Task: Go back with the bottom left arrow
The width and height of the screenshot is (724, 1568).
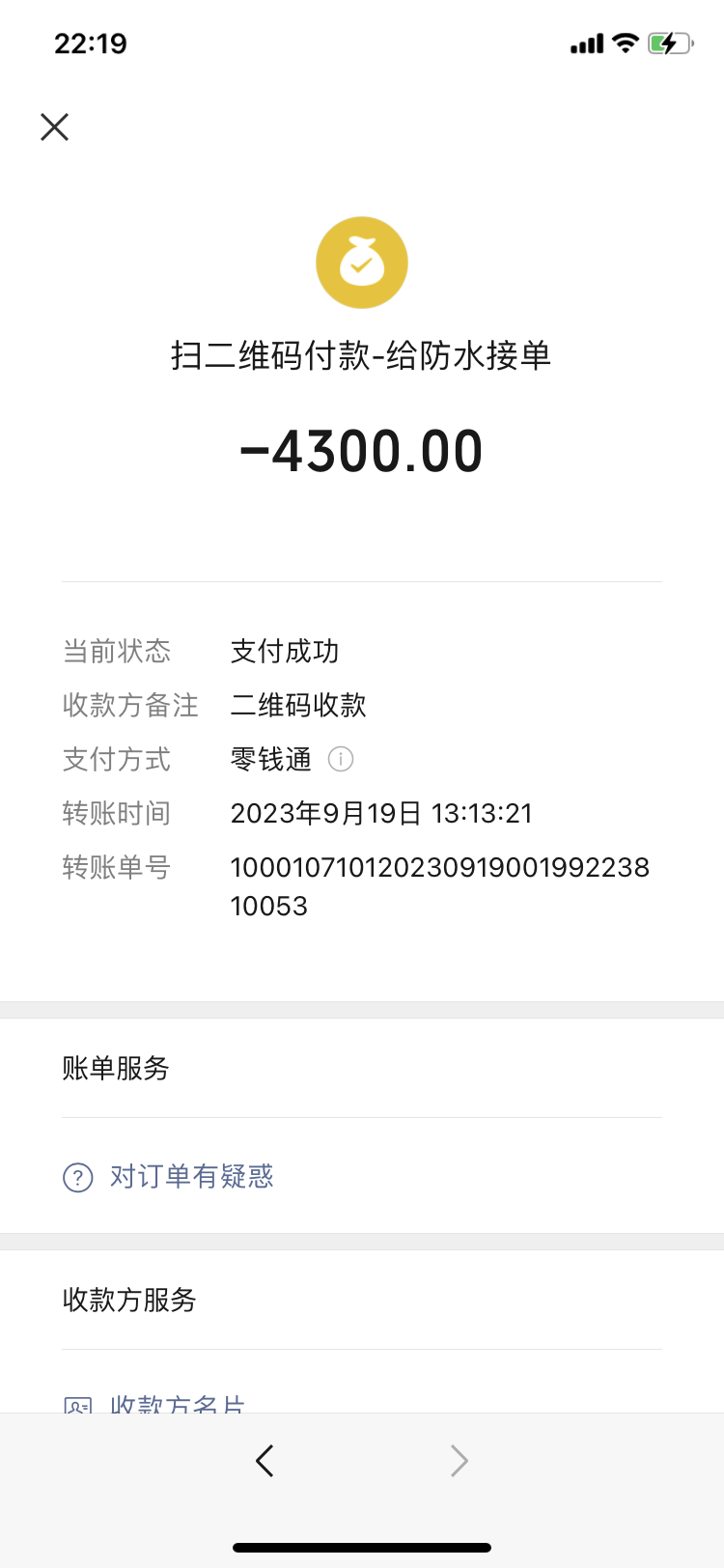Action: pyautogui.click(x=265, y=1461)
